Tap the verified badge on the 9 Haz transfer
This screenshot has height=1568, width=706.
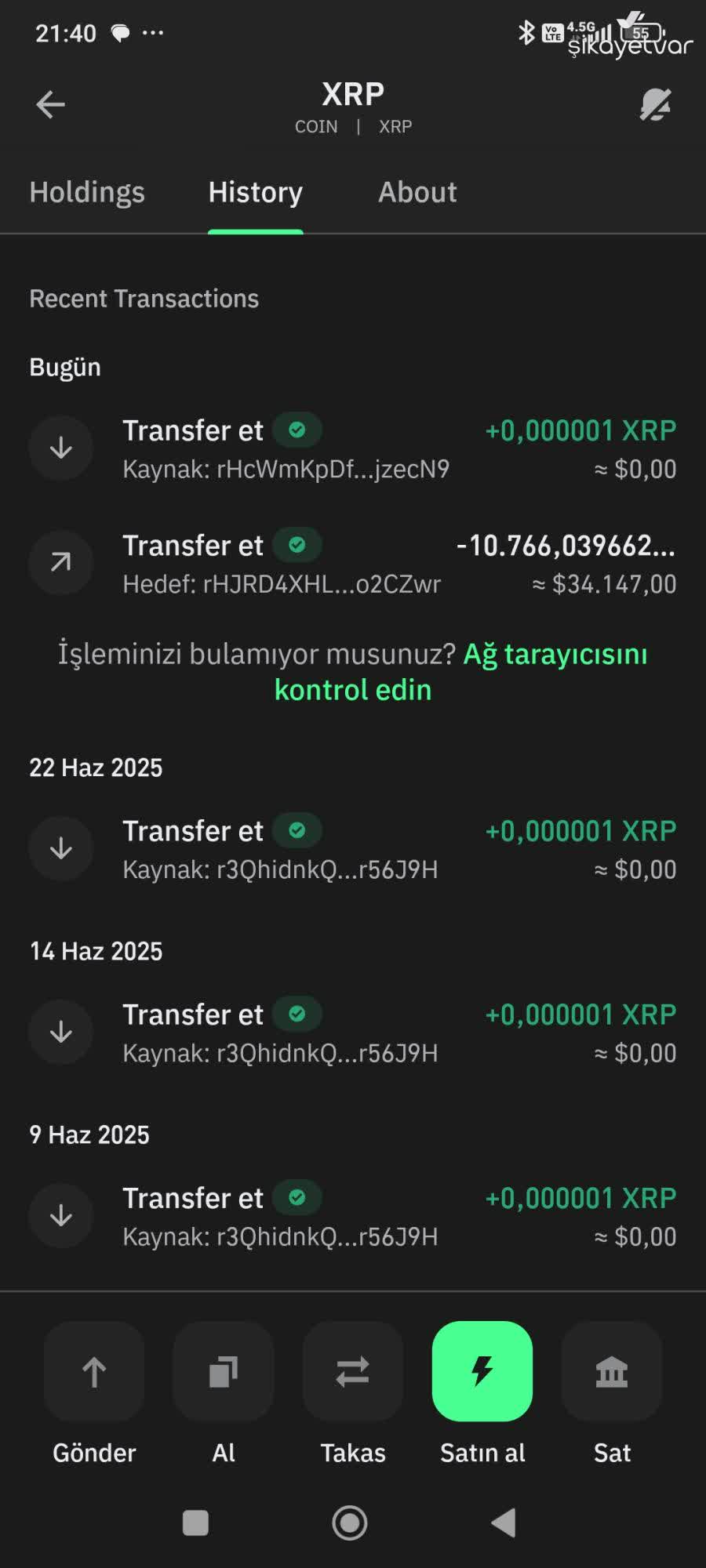(297, 1197)
